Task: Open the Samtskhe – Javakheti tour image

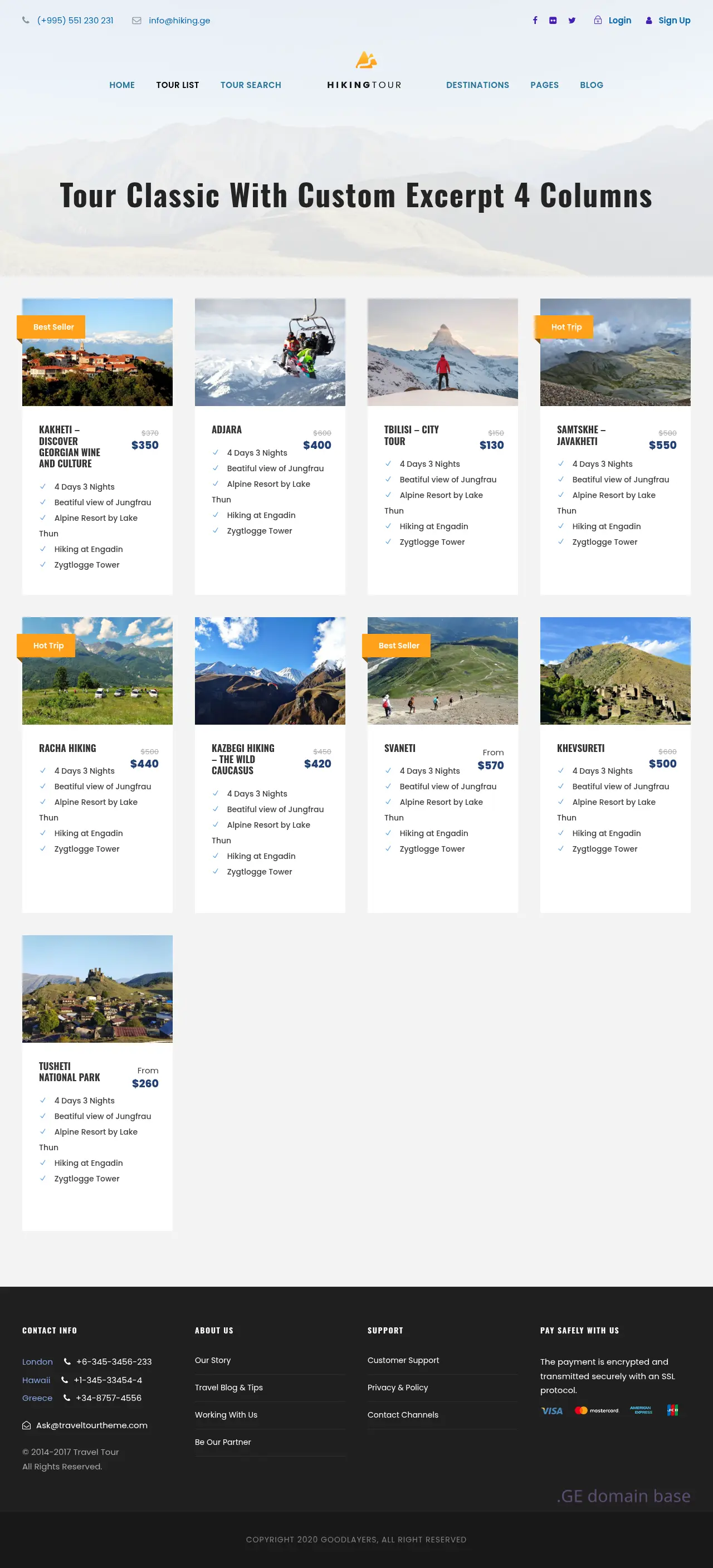Action: [x=615, y=352]
